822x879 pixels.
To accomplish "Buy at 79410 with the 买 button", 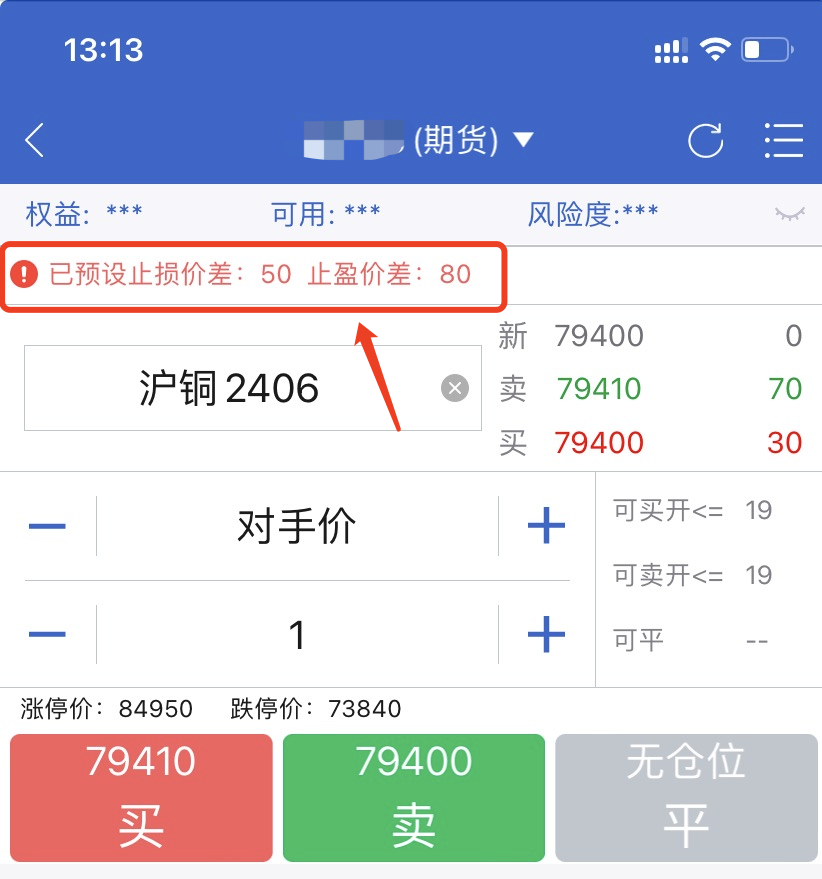I will pos(141,798).
